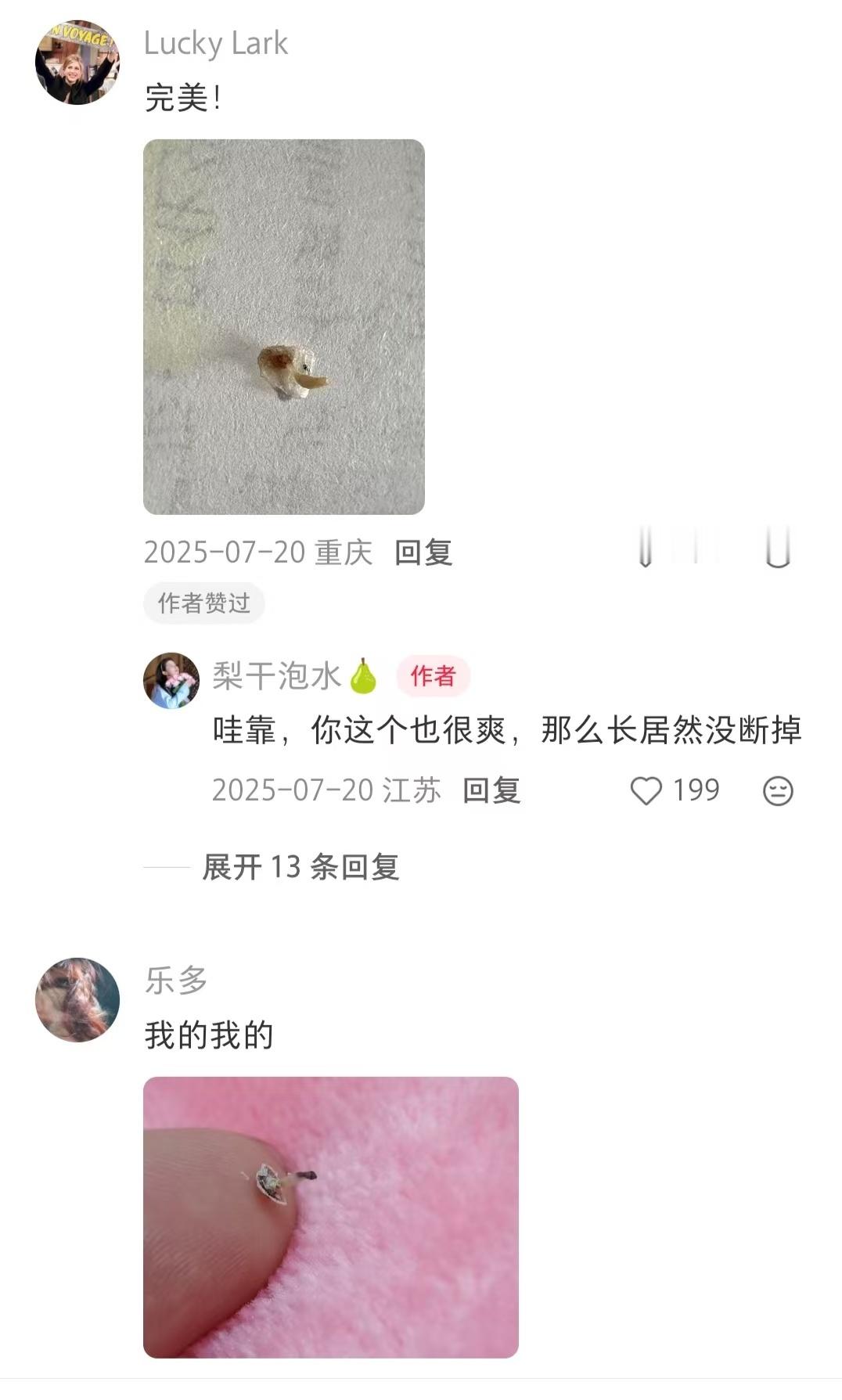Open 梨干泡水's author avatar
The width and height of the screenshot is (842, 1400).
pos(171,681)
